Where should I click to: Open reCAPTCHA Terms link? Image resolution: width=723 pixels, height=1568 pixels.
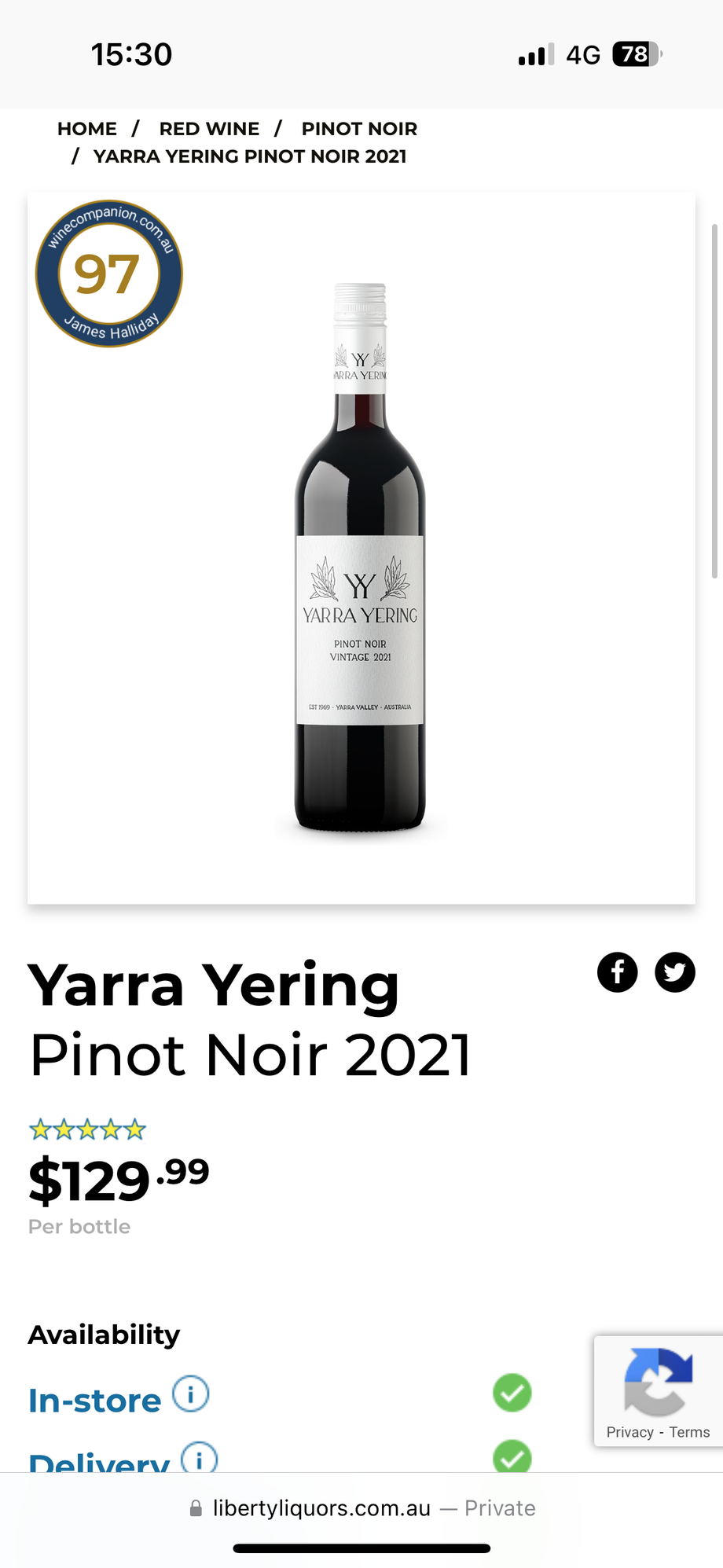click(689, 1432)
